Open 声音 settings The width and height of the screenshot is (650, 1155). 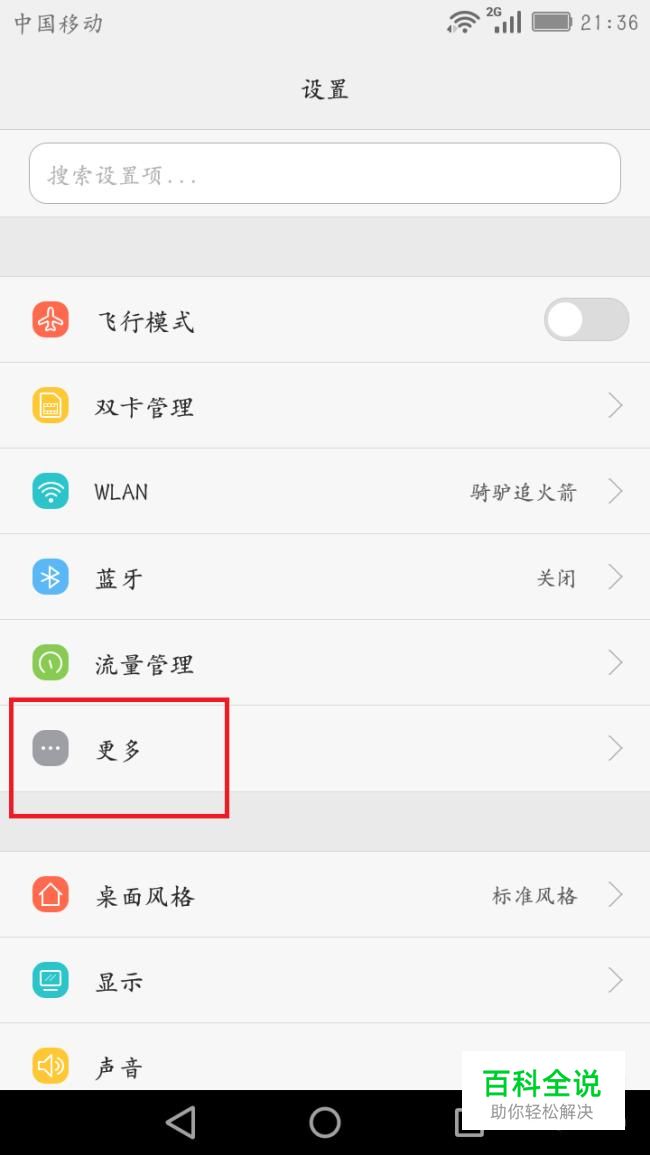click(x=250, y=1066)
